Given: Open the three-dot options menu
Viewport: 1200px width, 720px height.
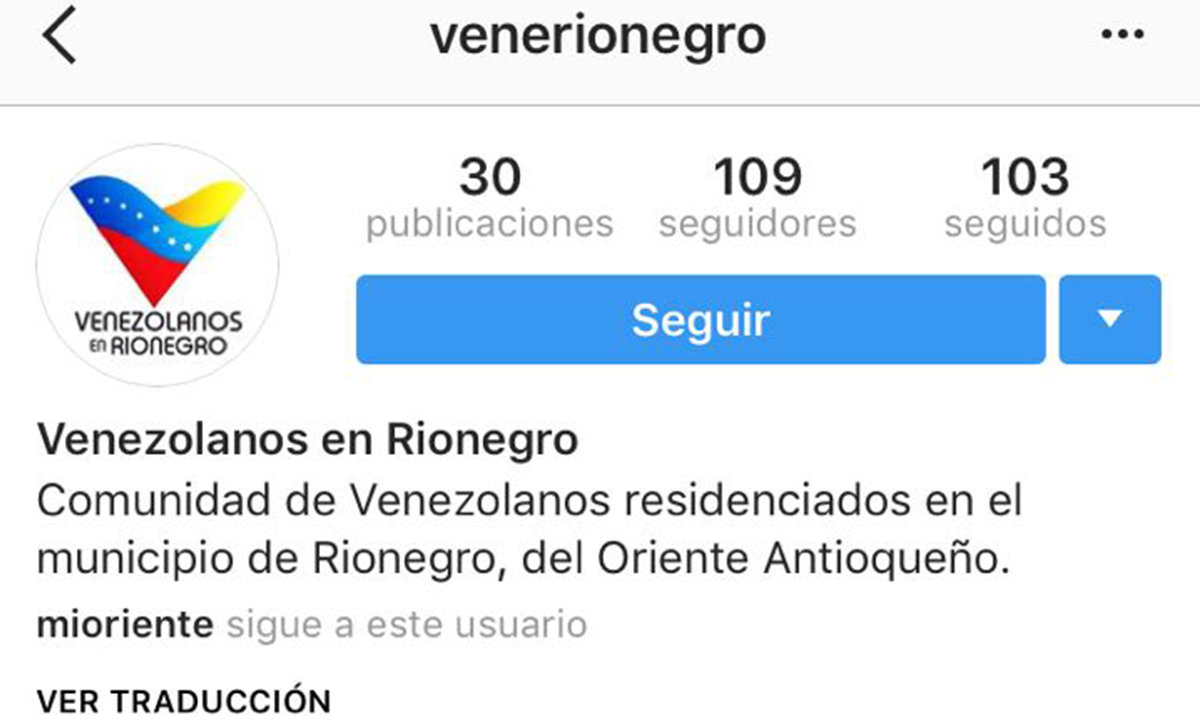Looking at the screenshot, I should [1121, 36].
